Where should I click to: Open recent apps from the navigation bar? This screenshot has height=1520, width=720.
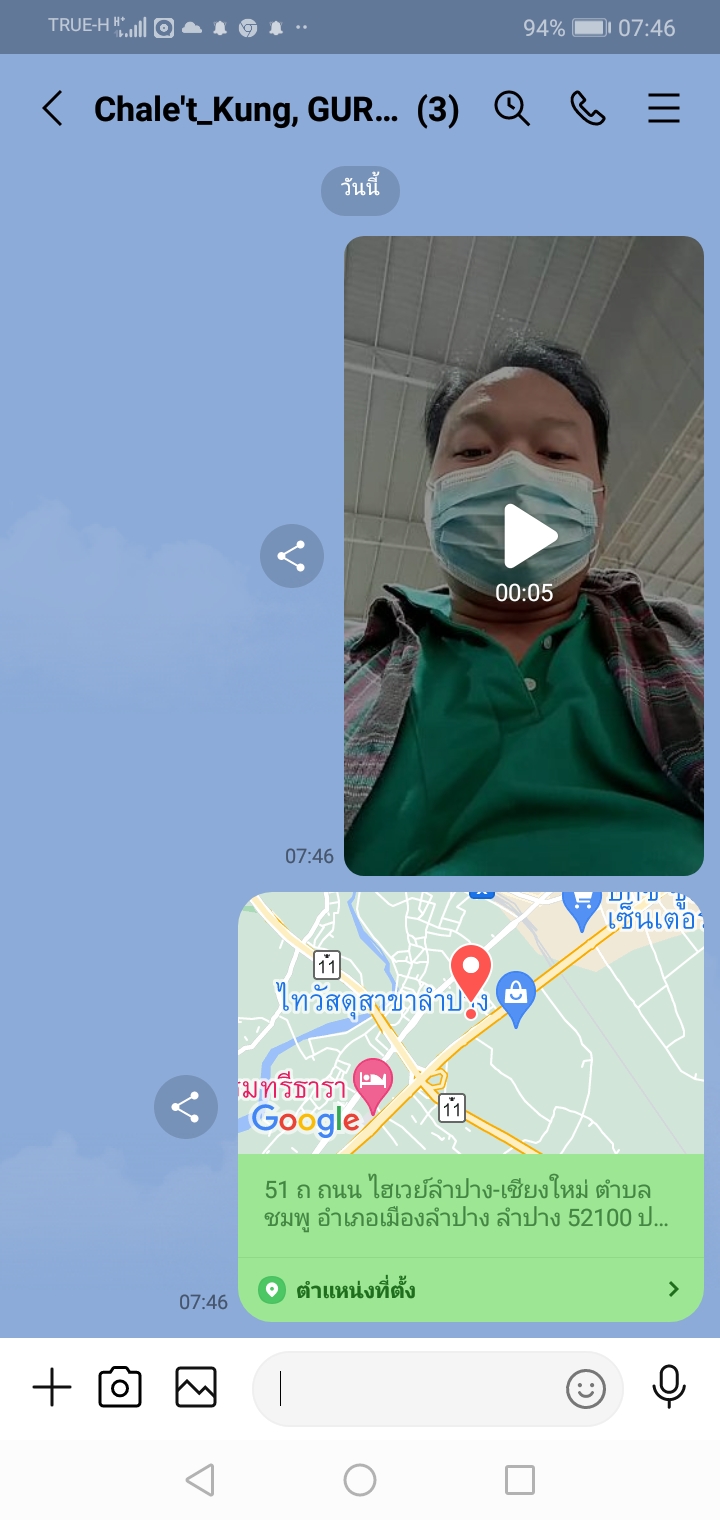point(520,1480)
